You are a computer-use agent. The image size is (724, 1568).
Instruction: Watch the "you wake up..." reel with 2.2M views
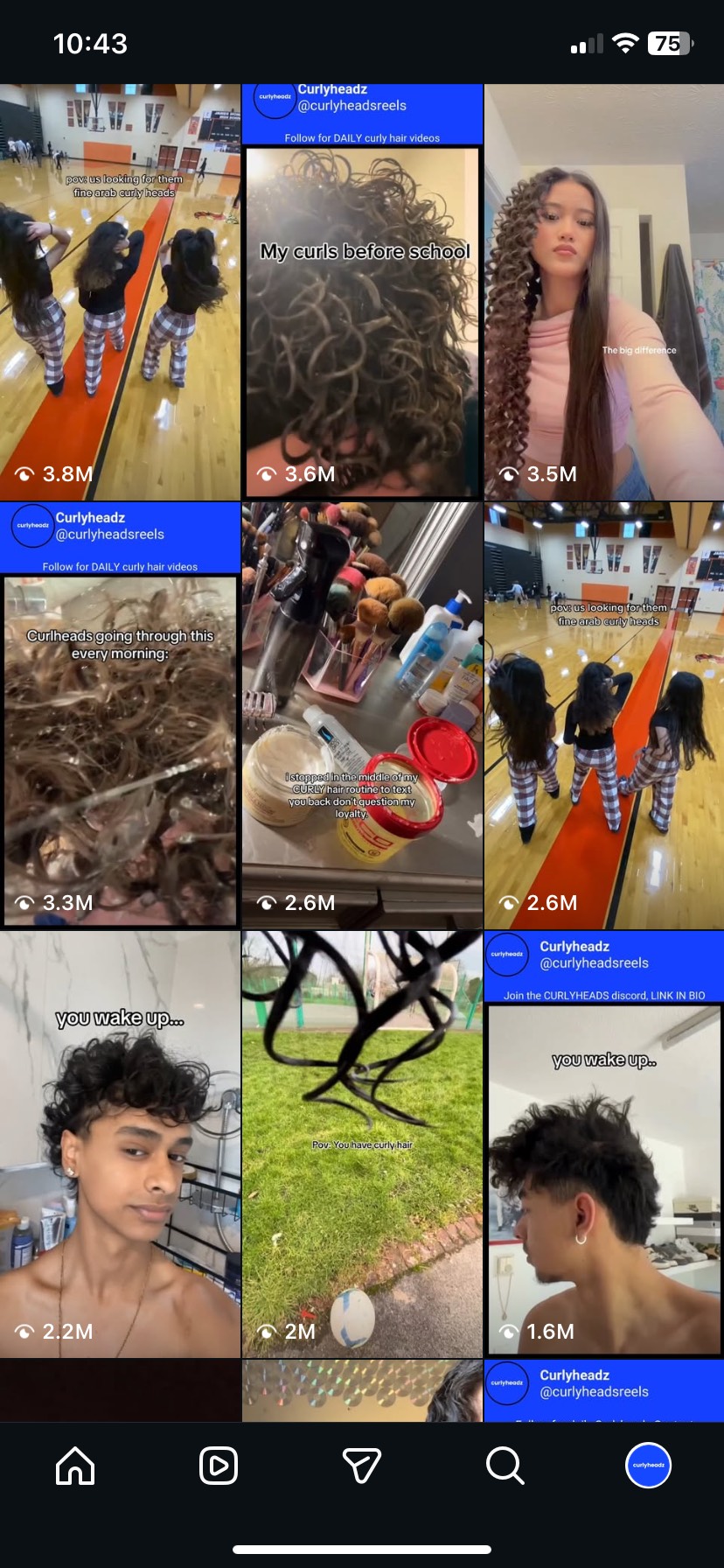point(120,1144)
